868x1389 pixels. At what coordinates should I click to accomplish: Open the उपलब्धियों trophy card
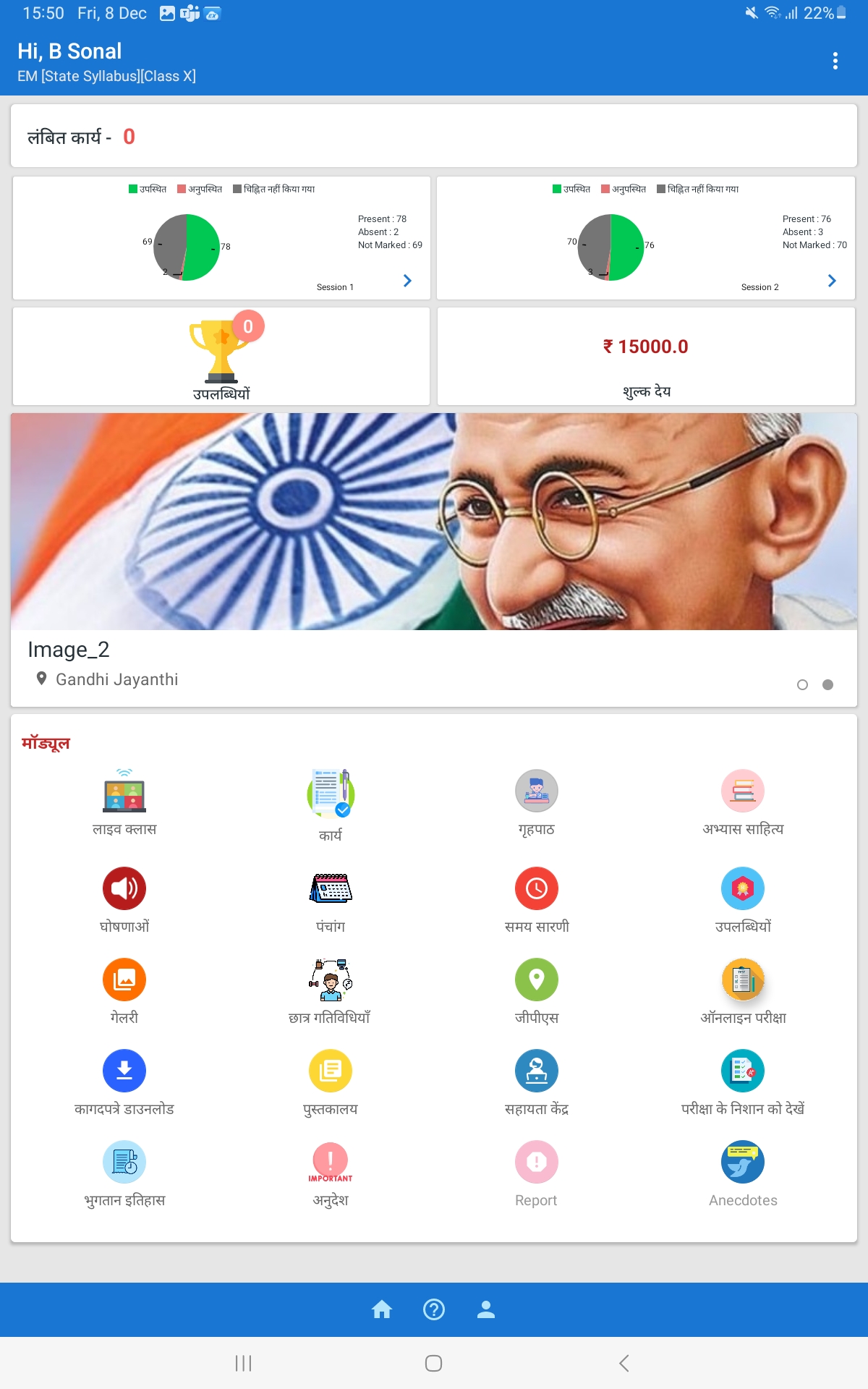(x=221, y=356)
